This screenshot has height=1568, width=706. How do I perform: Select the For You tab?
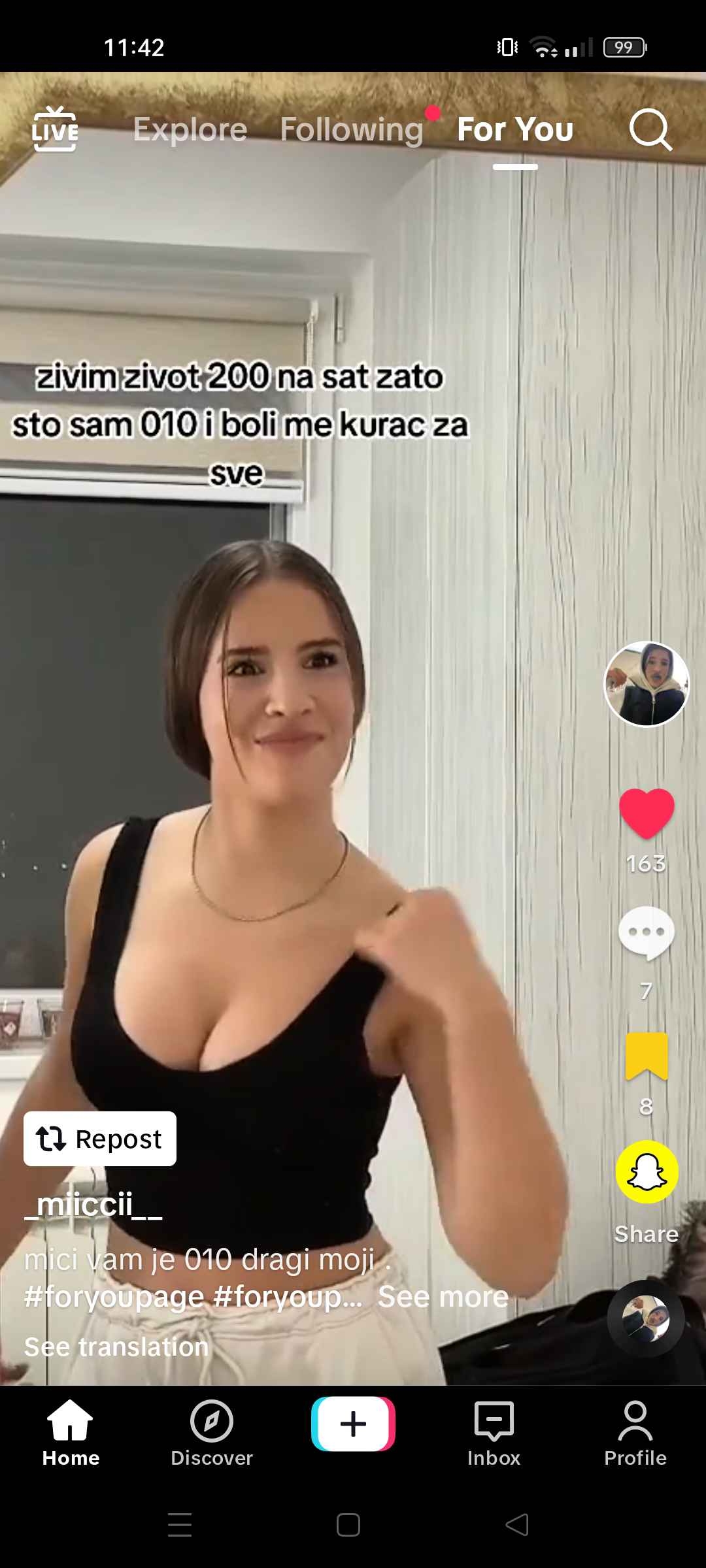(x=515, y=129)
